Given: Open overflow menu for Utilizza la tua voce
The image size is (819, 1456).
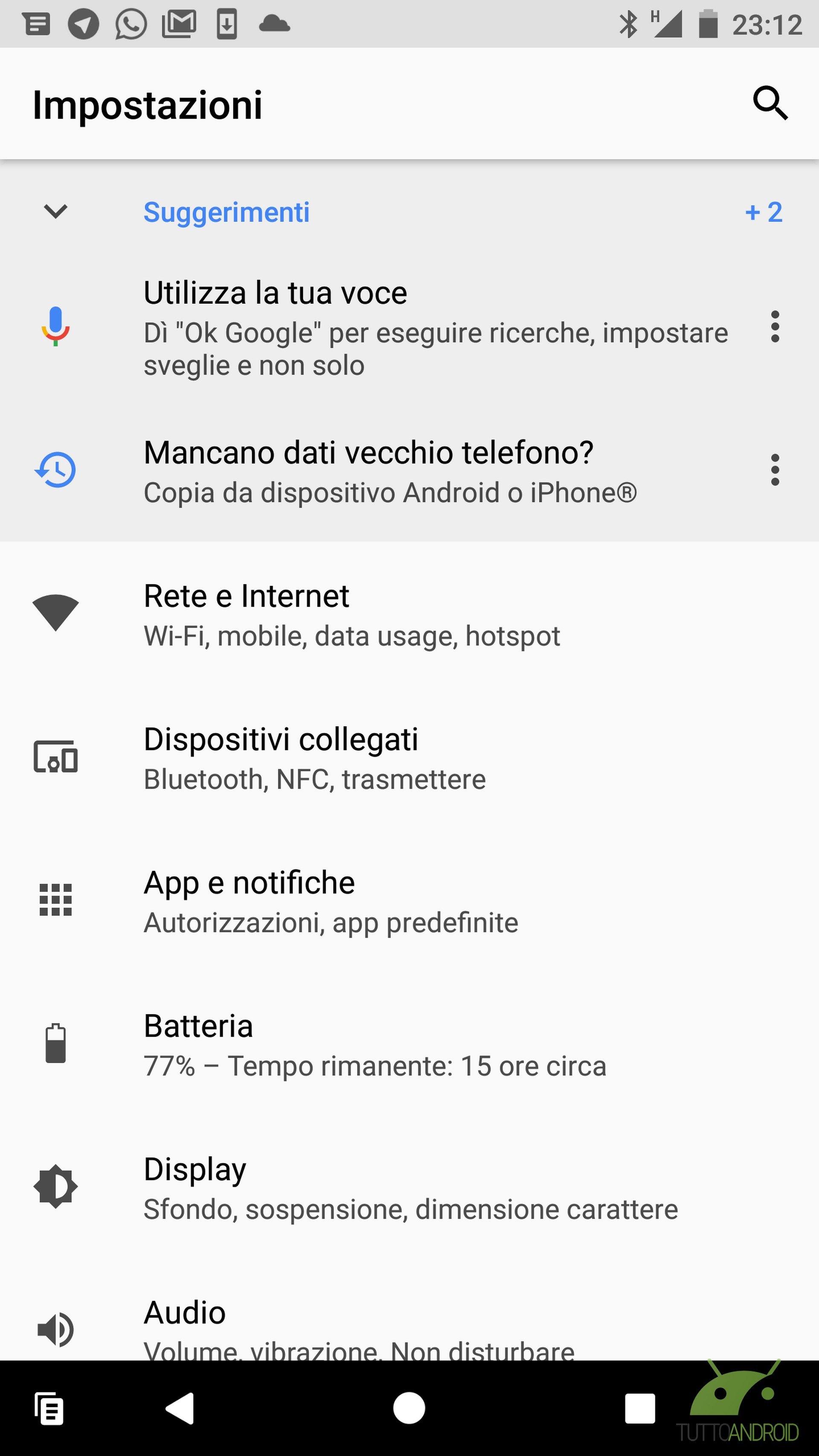Looking at the screenshot, I should pos(775,326).
